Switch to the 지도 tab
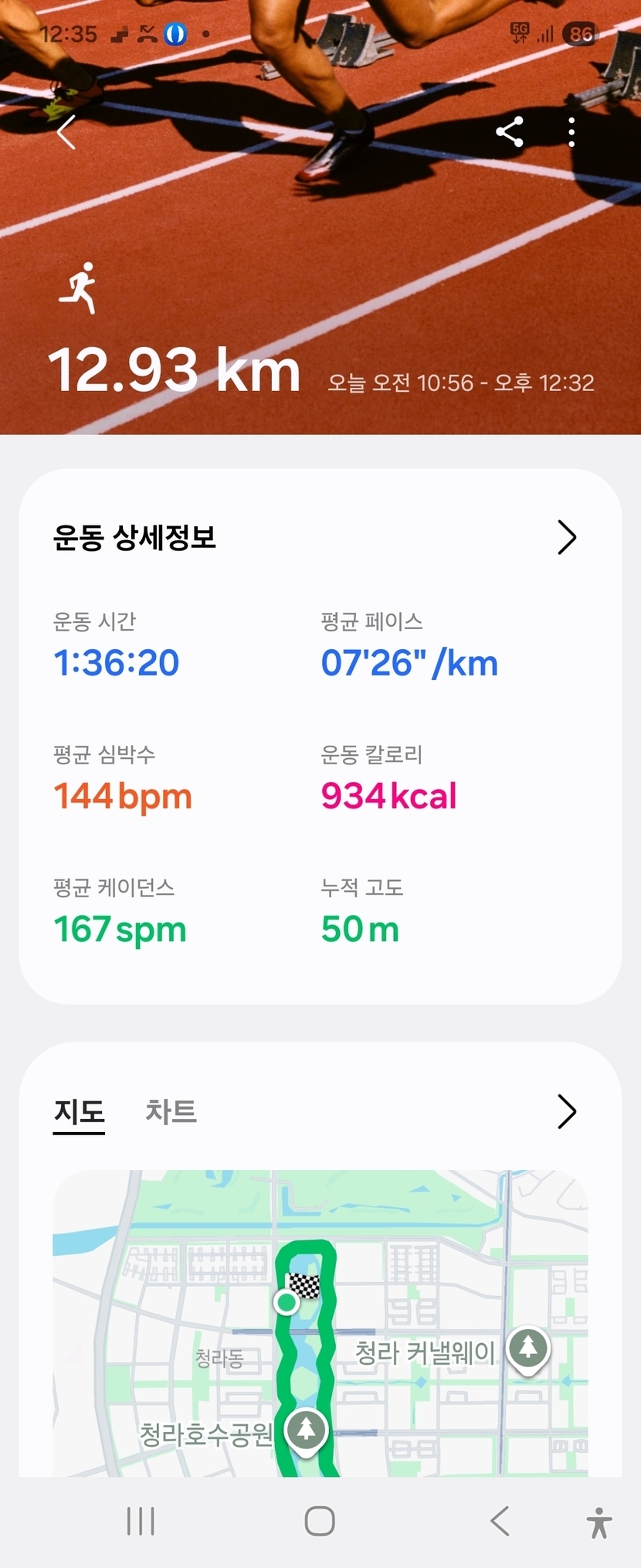Screen dimensions: 641x1568 point(79,1112)
